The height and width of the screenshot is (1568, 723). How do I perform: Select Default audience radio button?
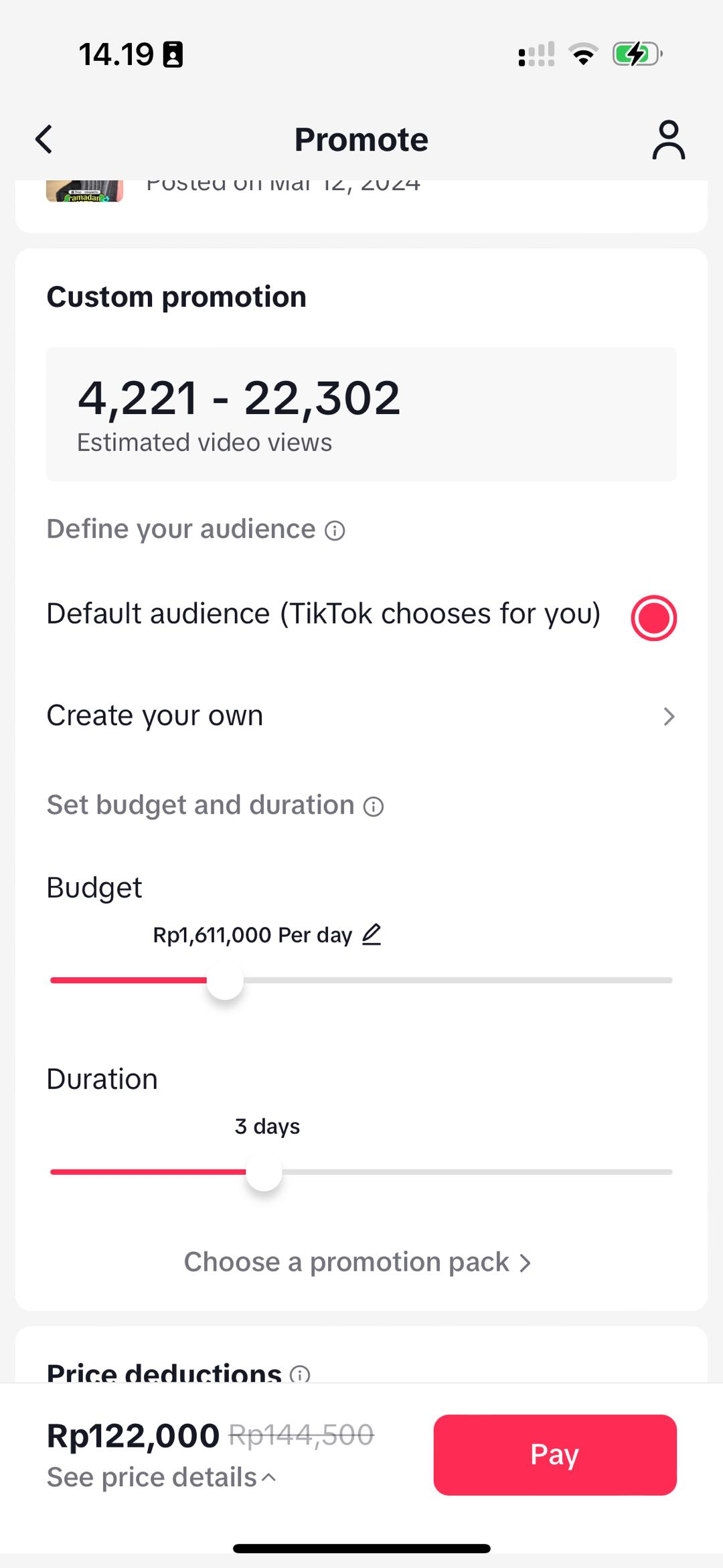pyautogui.click(x=653, y=617)
